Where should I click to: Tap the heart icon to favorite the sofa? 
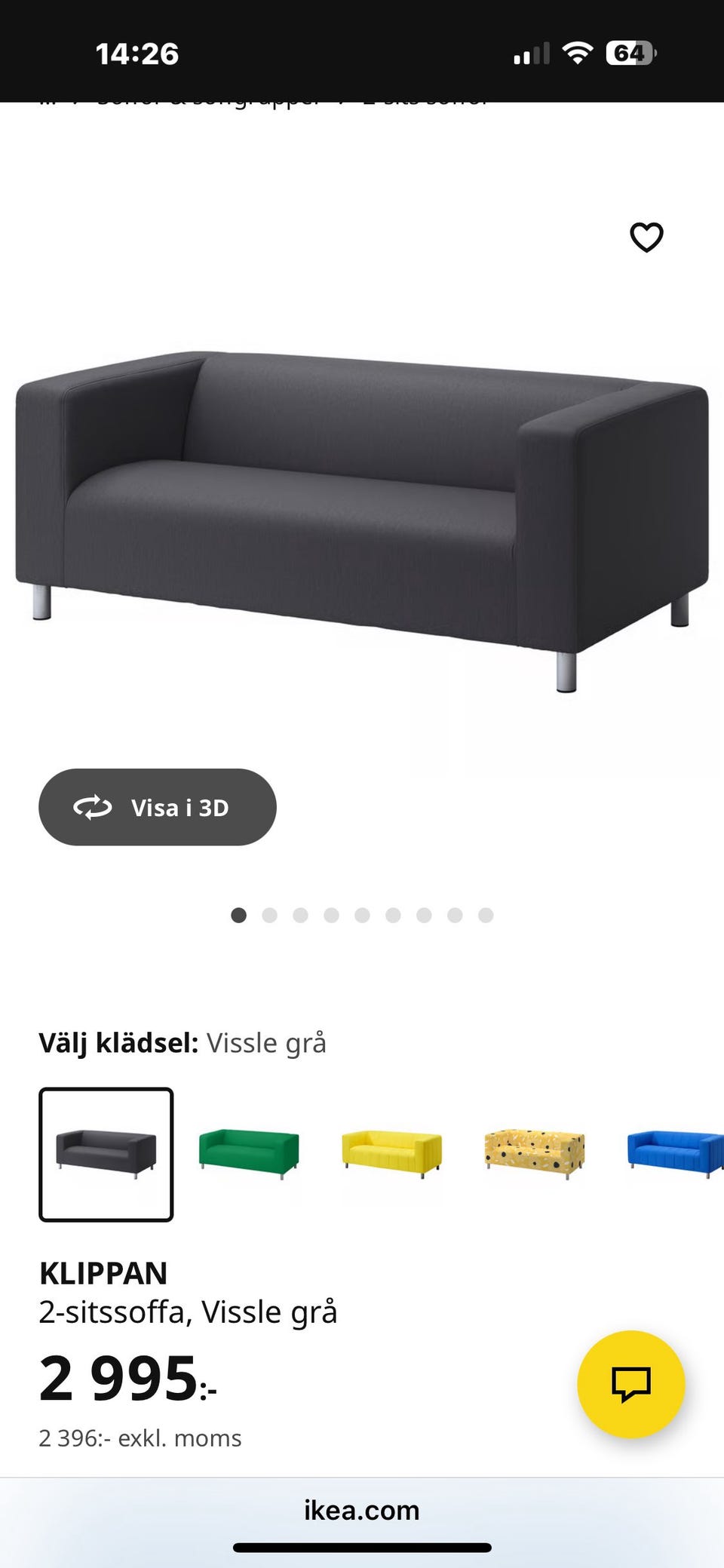click(647, 237)
